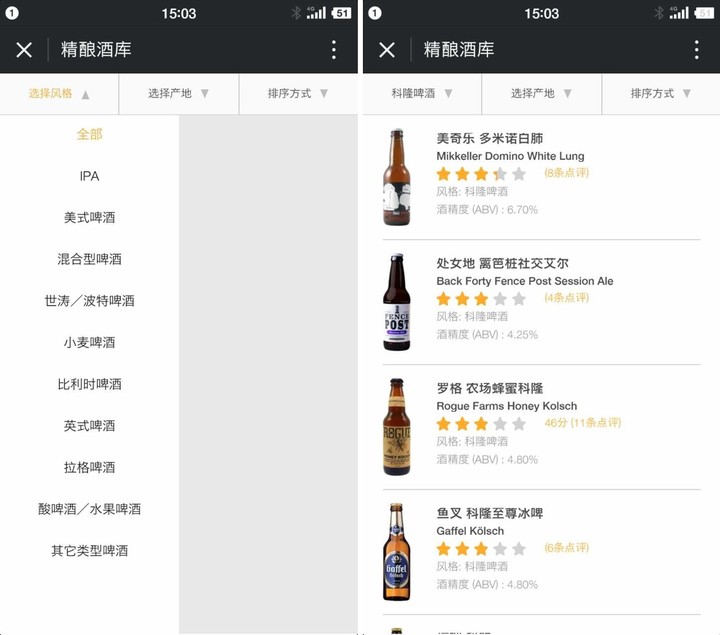Screen dimensions: 720x635
Task: Select 英式啤酒 option
Action: click(90, 426)
